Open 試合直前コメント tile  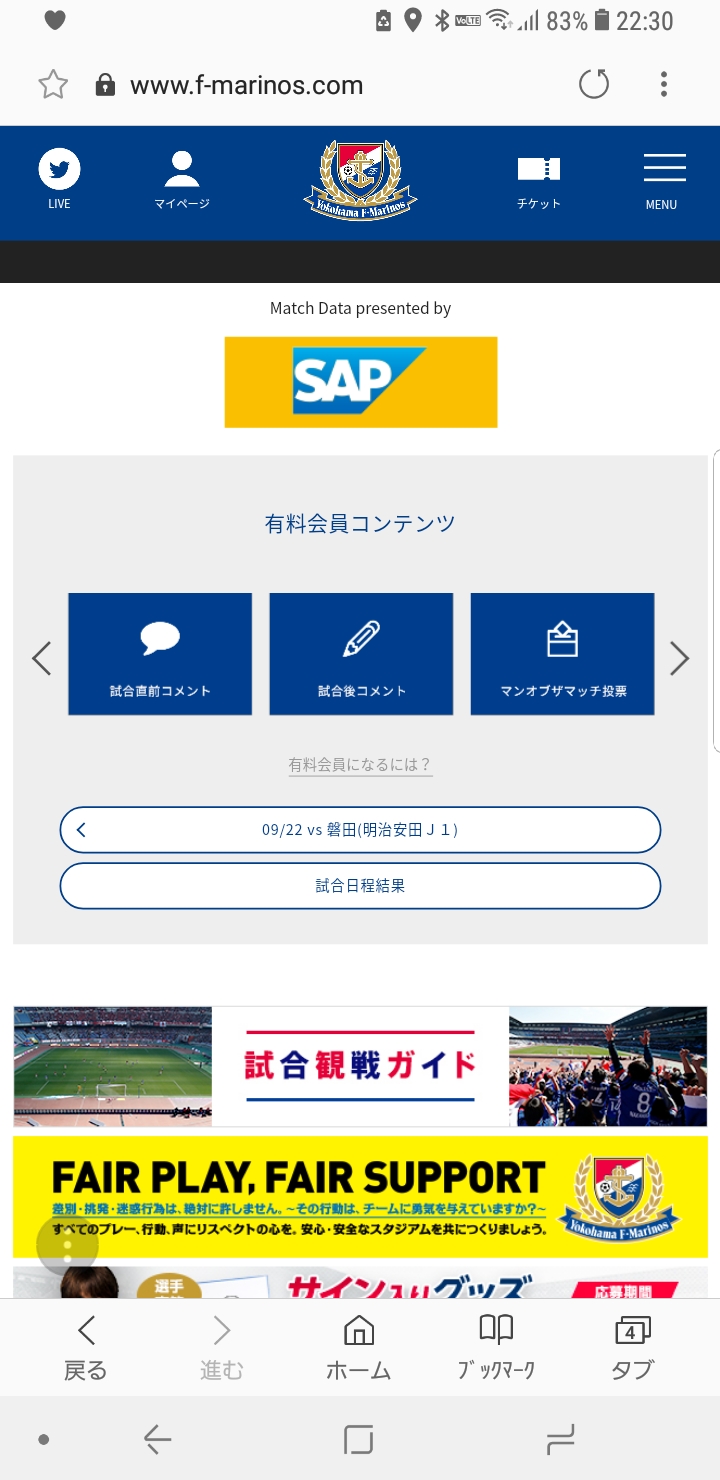160,654
